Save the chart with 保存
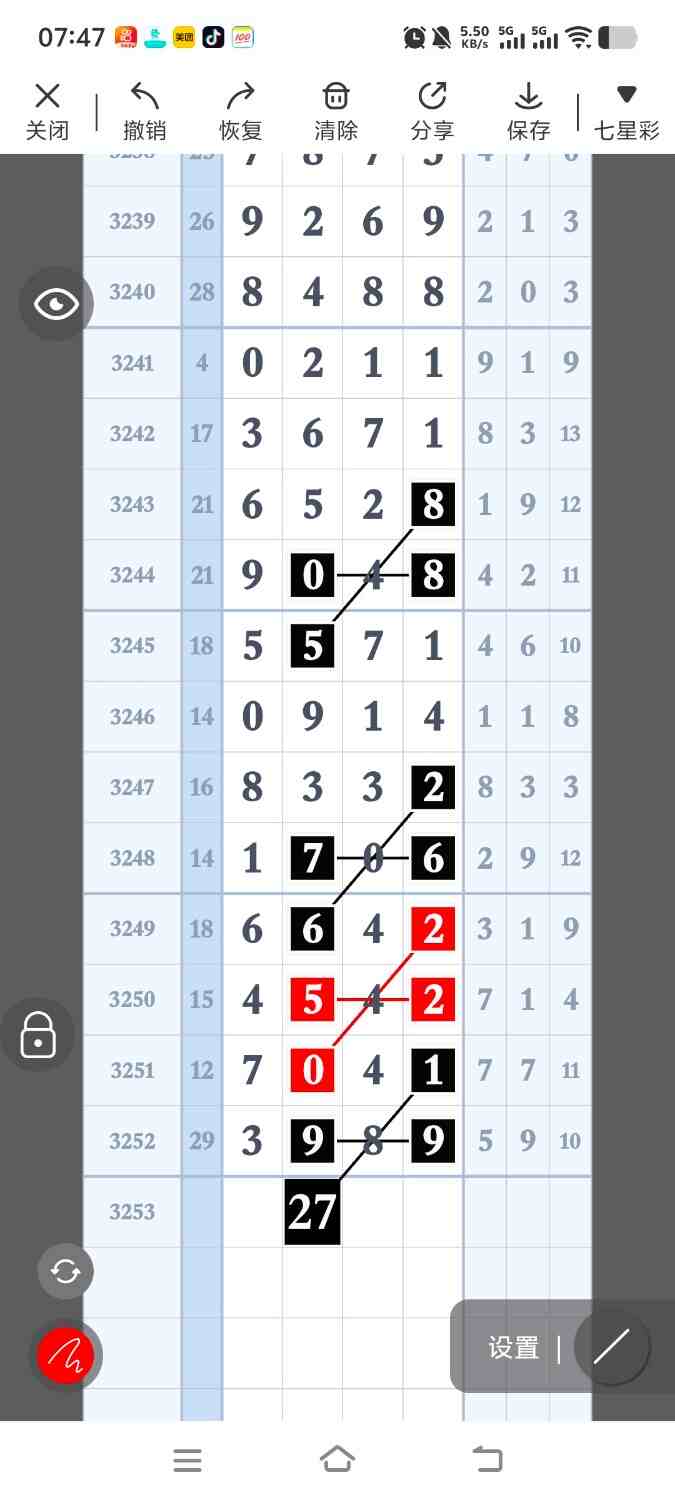 coord(528,111)
